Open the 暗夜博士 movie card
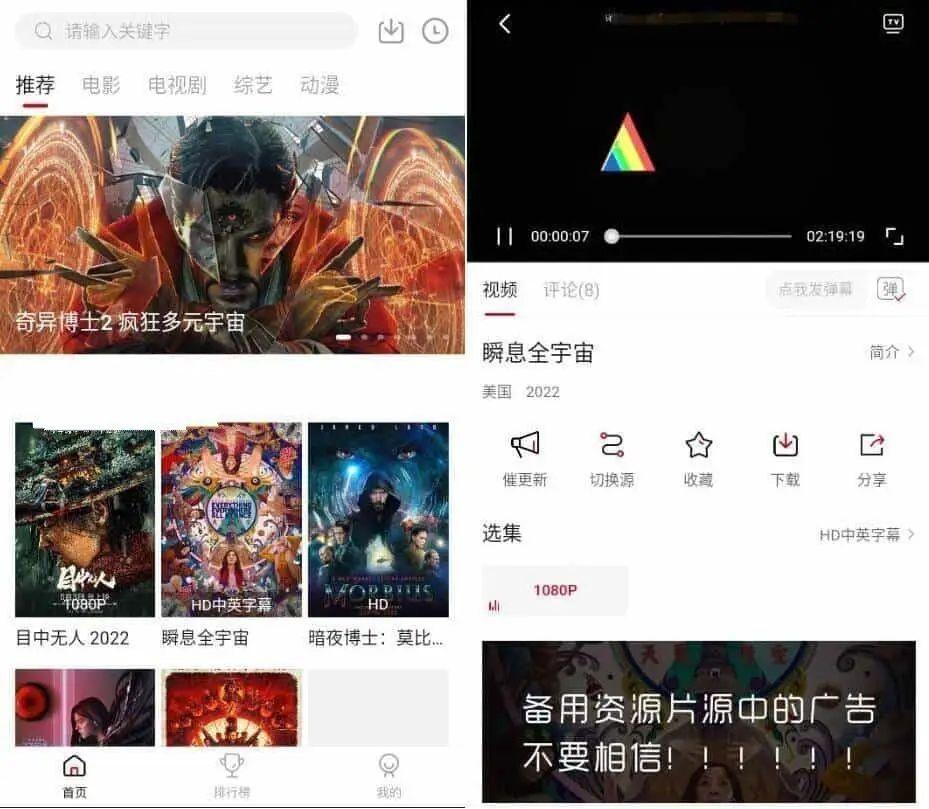This screenshot has height=809, width=929. coord(378,520)
